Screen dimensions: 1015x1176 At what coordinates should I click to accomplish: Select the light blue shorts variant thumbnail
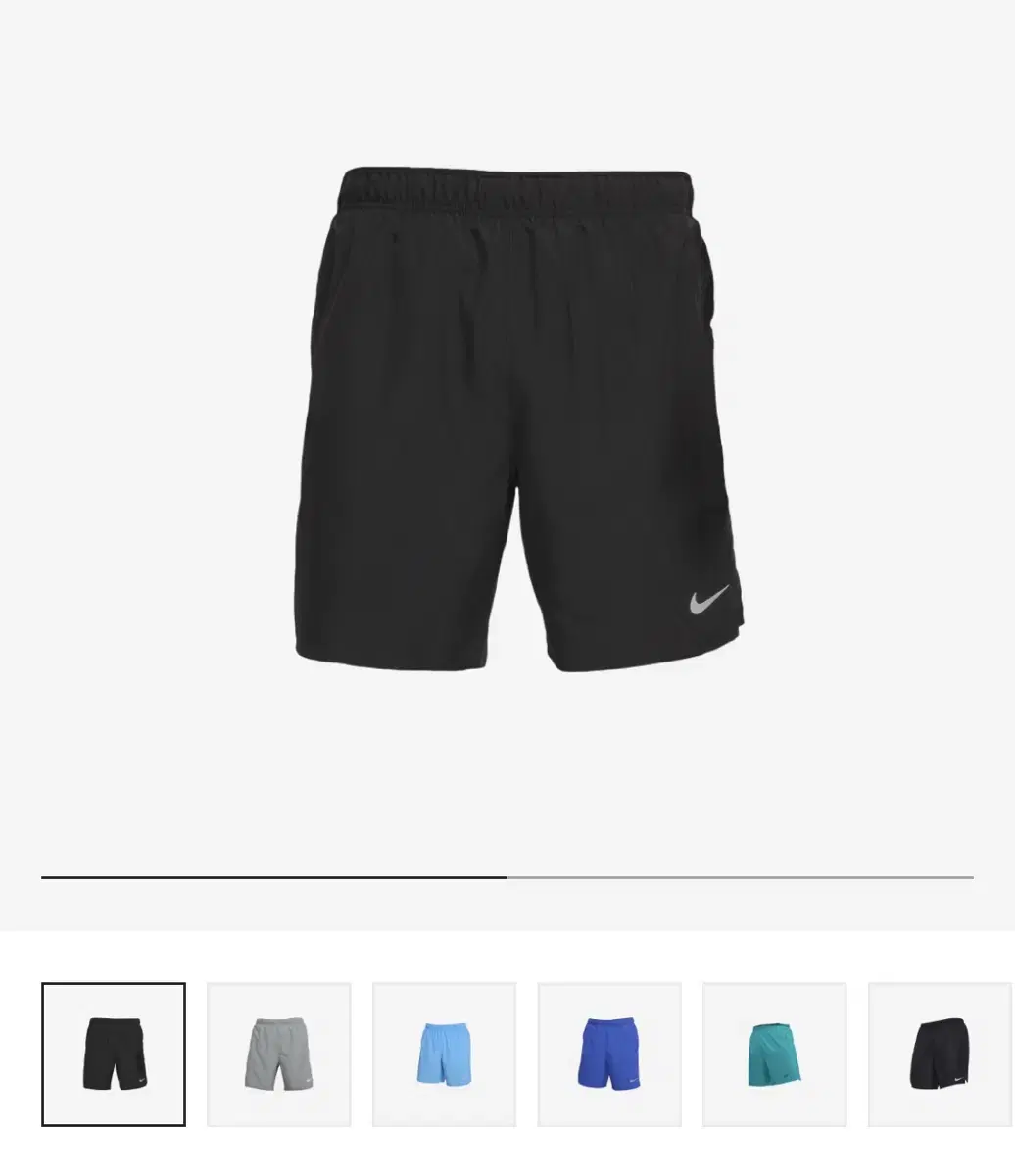[444, 1053]
